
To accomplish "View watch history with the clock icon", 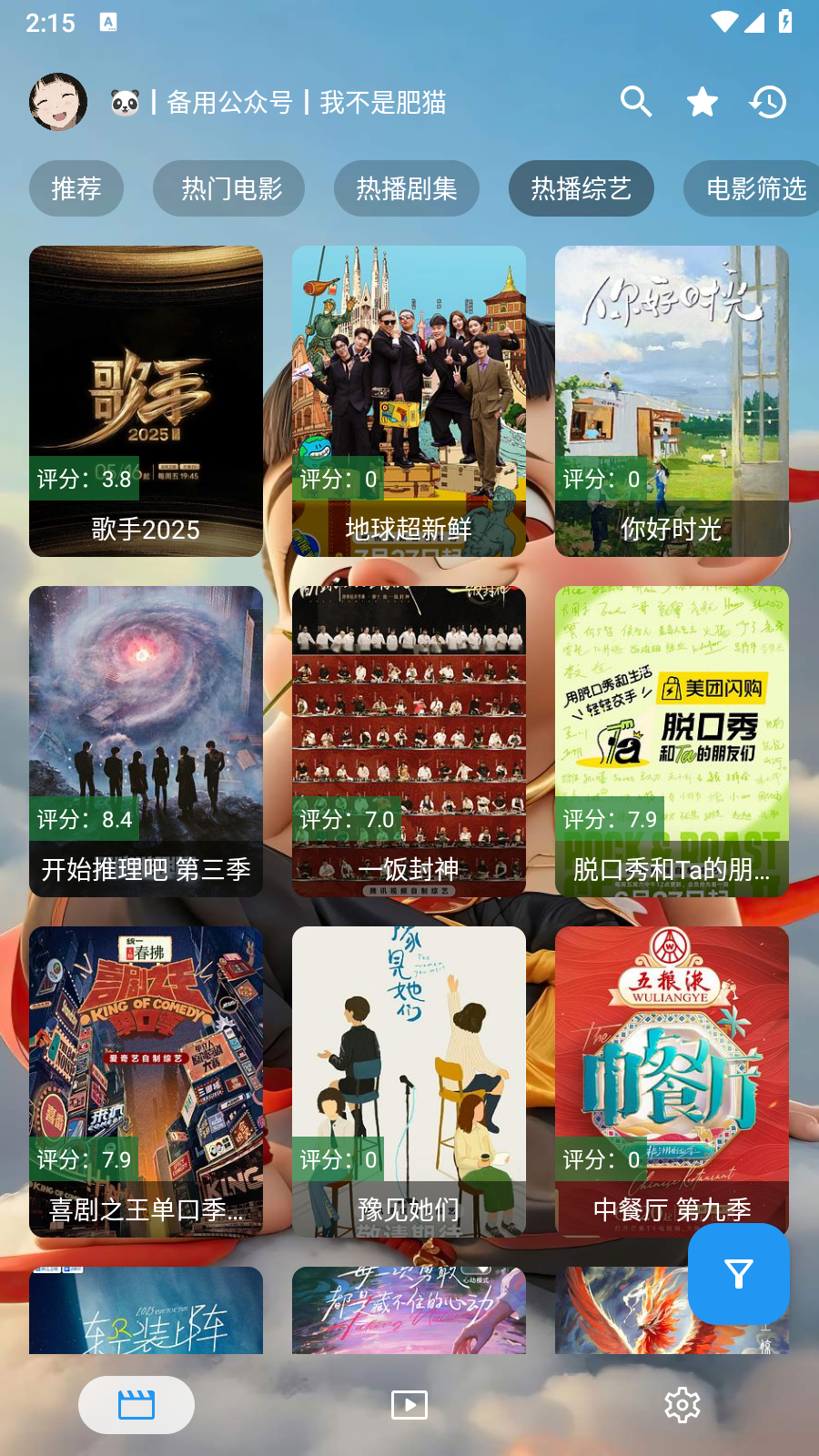I will [768, 102].
